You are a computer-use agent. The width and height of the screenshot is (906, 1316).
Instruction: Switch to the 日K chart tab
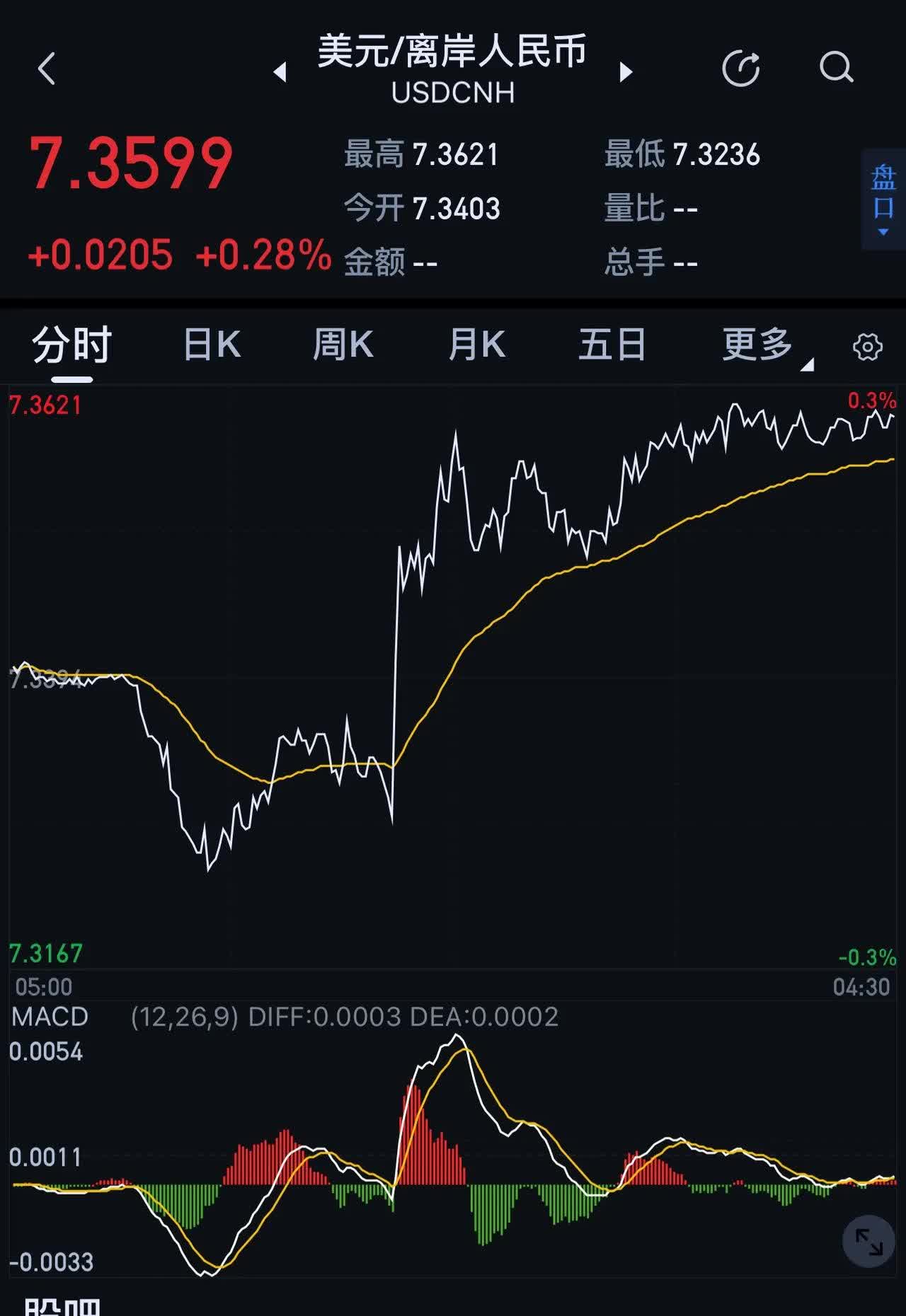point(212,345)
